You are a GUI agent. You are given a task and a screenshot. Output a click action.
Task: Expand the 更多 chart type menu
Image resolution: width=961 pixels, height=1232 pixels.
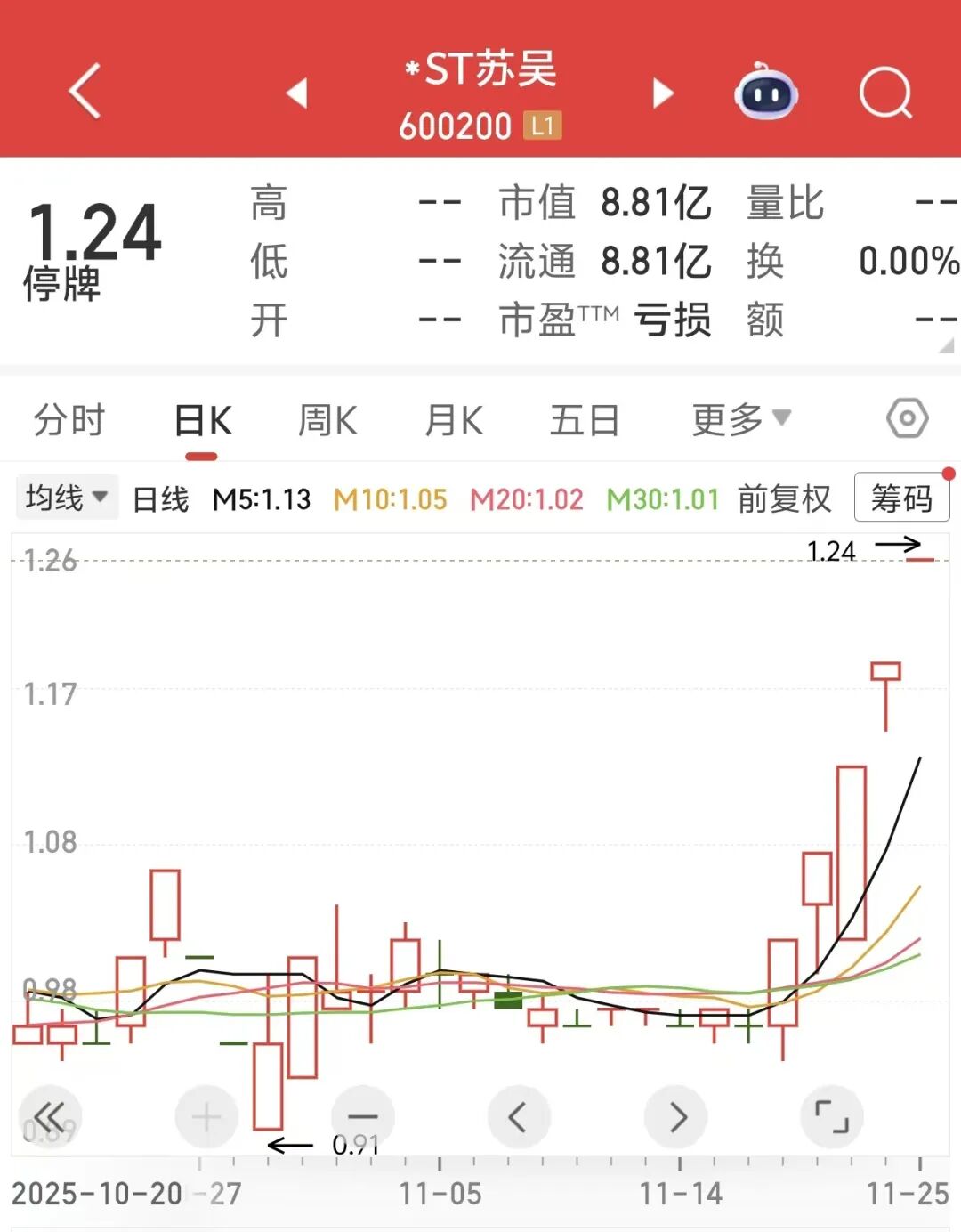tap(737, 417)
